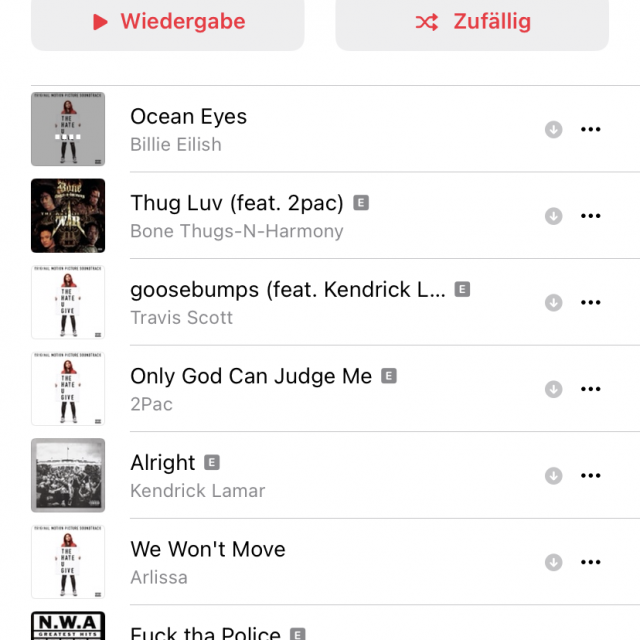
Task: Start playback with the Wiedergabe button
Action: point(168,22)
